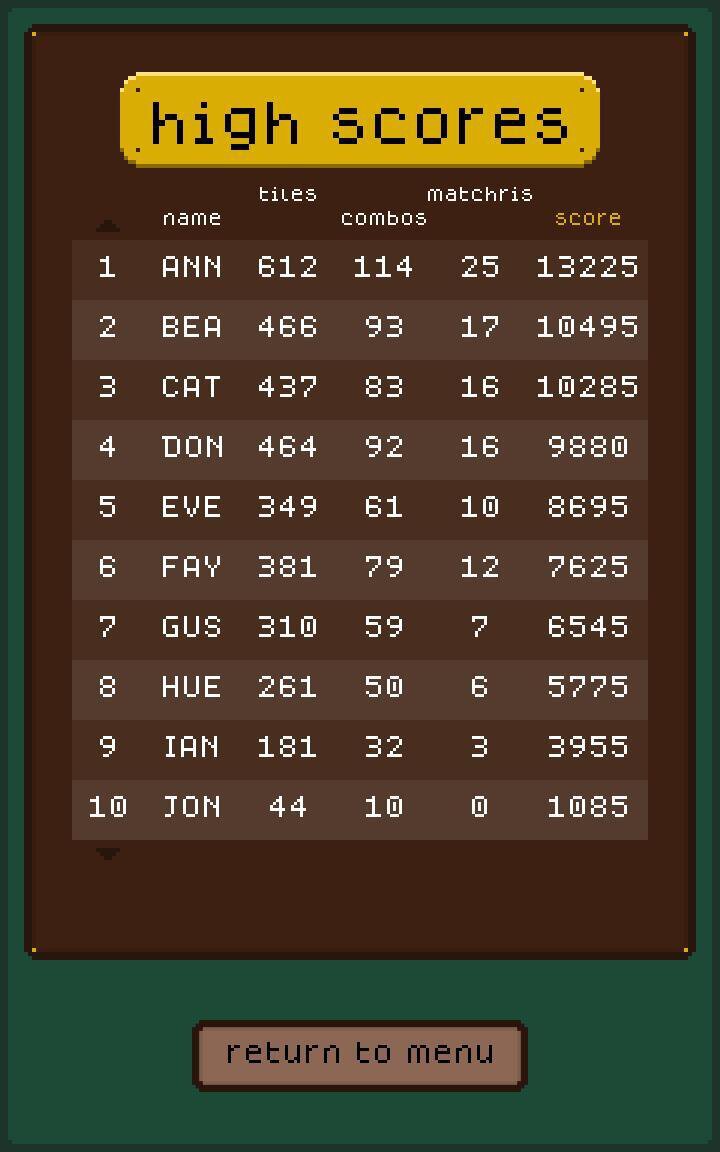
Task: Tap the down arrow below the rankings
Action: 108,853
